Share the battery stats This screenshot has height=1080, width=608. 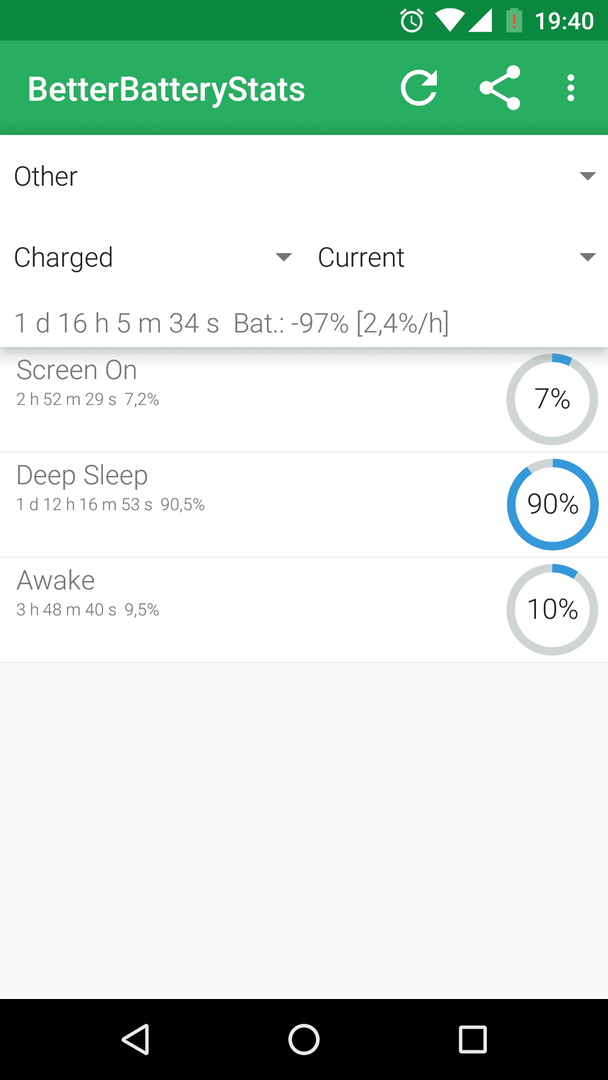(500, 88)
